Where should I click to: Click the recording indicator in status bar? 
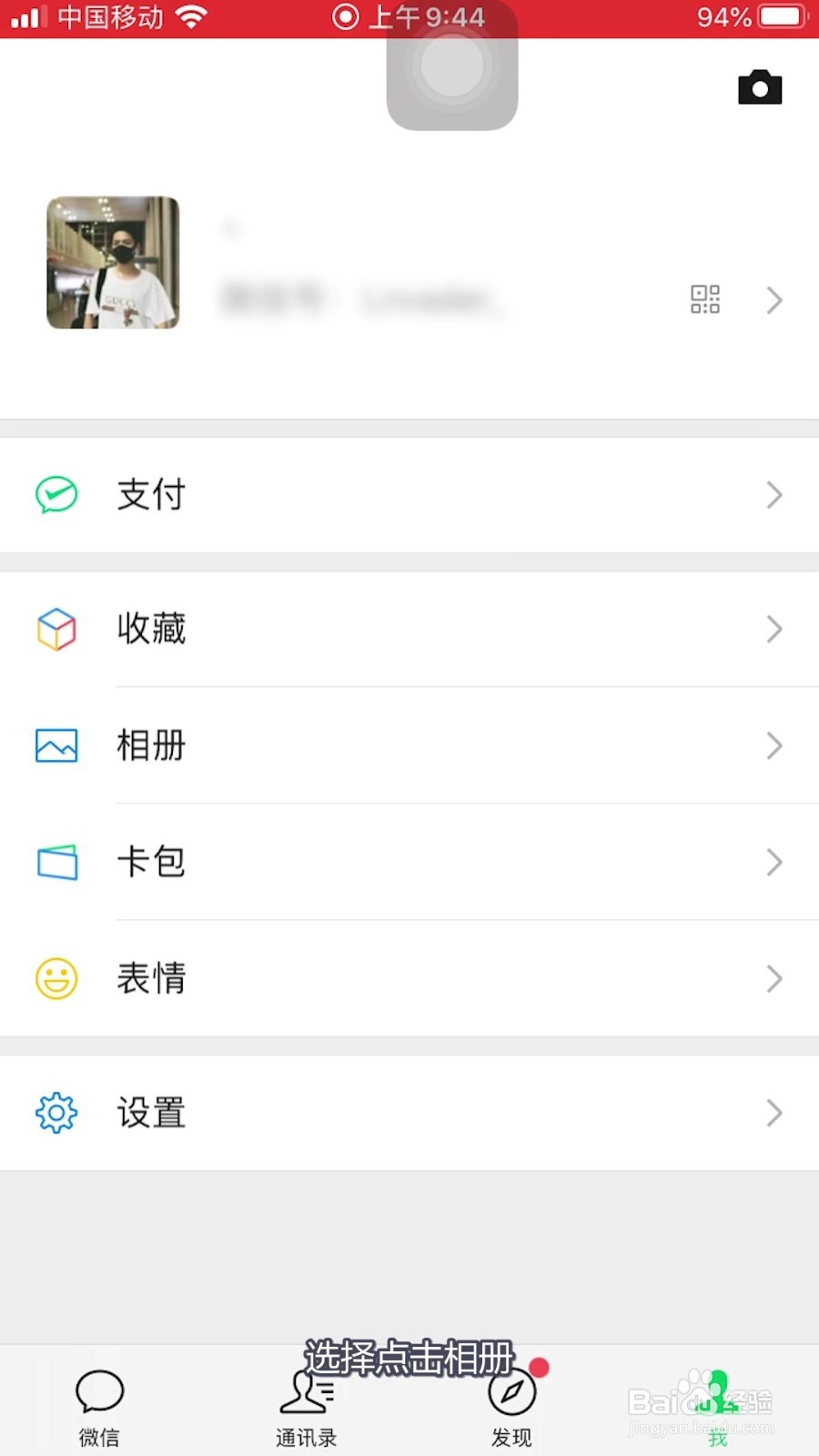click(x=346, y=15)
